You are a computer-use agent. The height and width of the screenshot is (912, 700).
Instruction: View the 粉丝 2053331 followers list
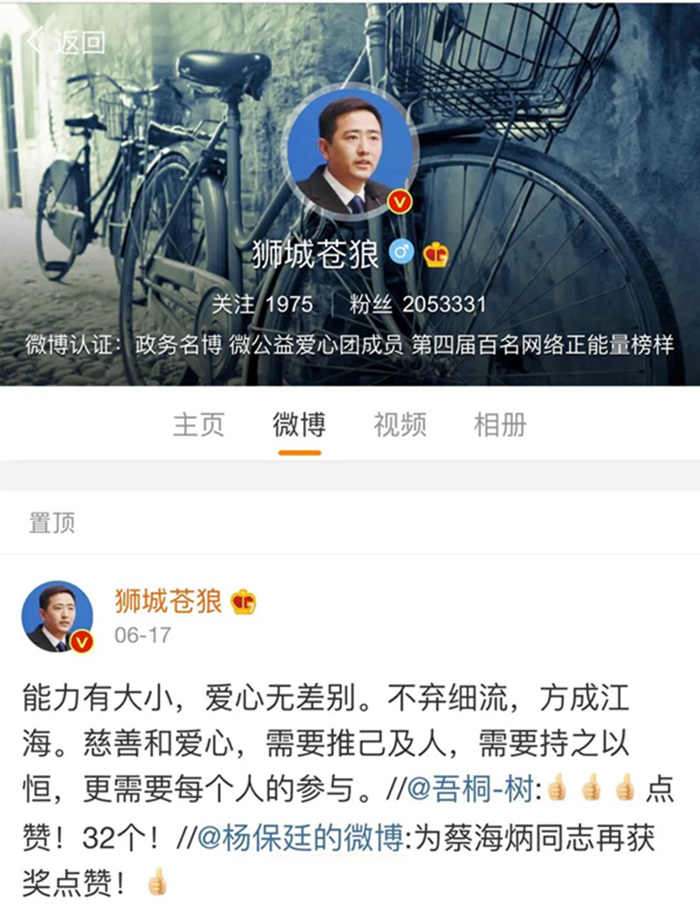[x=418, y=304]
